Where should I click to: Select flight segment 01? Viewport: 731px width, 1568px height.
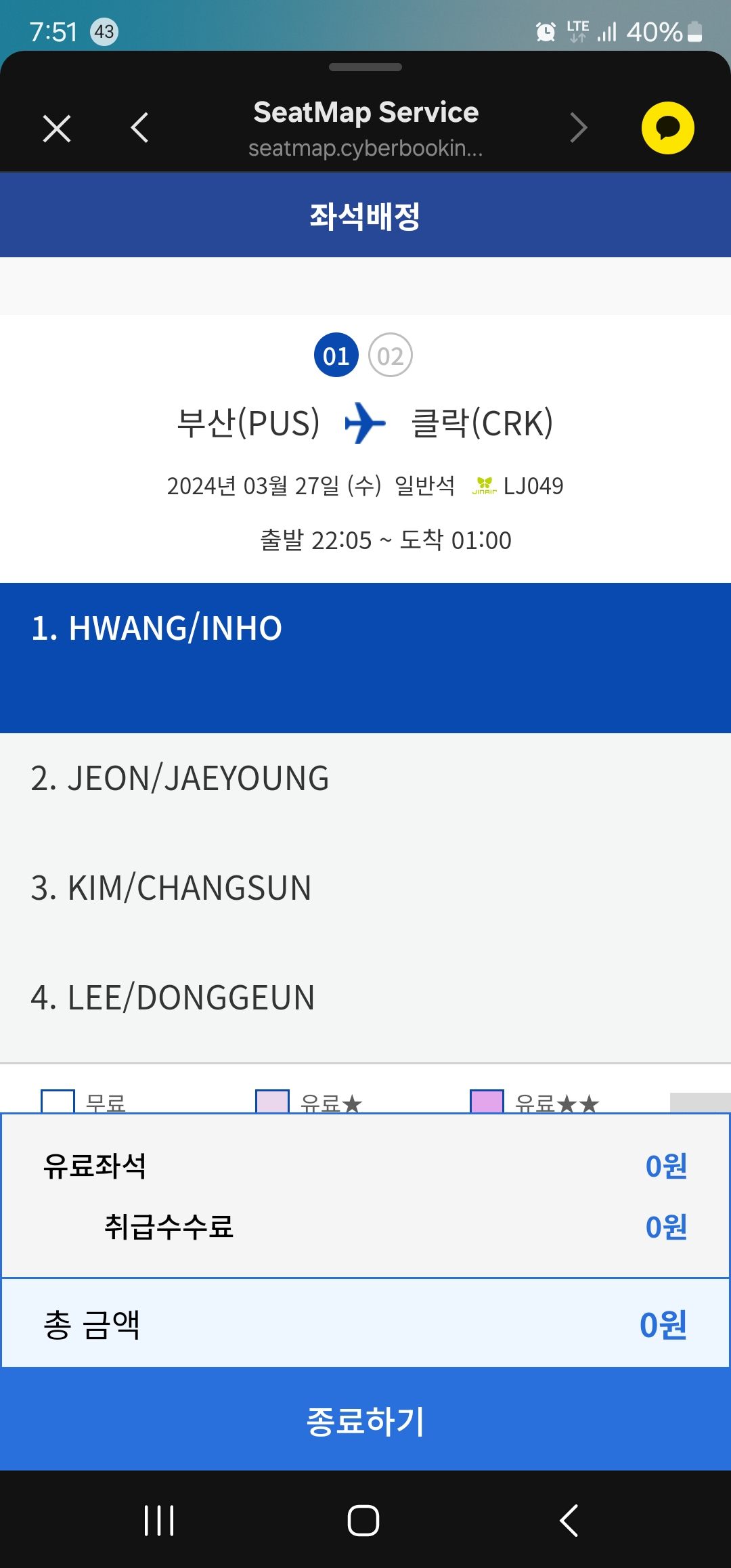point(336,355)
